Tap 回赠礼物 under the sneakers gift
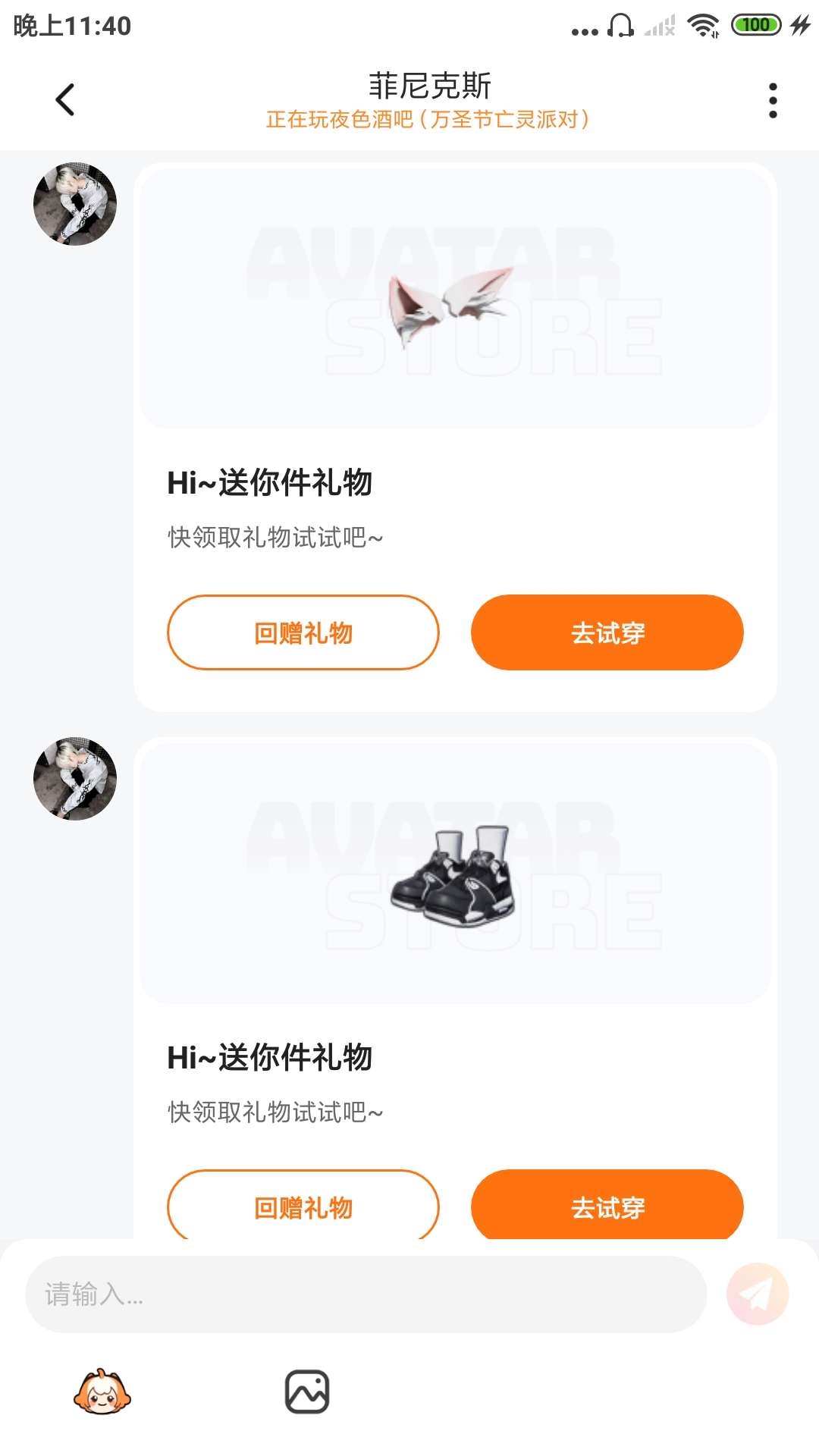Viewport: 819px width, 1456px height. 303,1206
